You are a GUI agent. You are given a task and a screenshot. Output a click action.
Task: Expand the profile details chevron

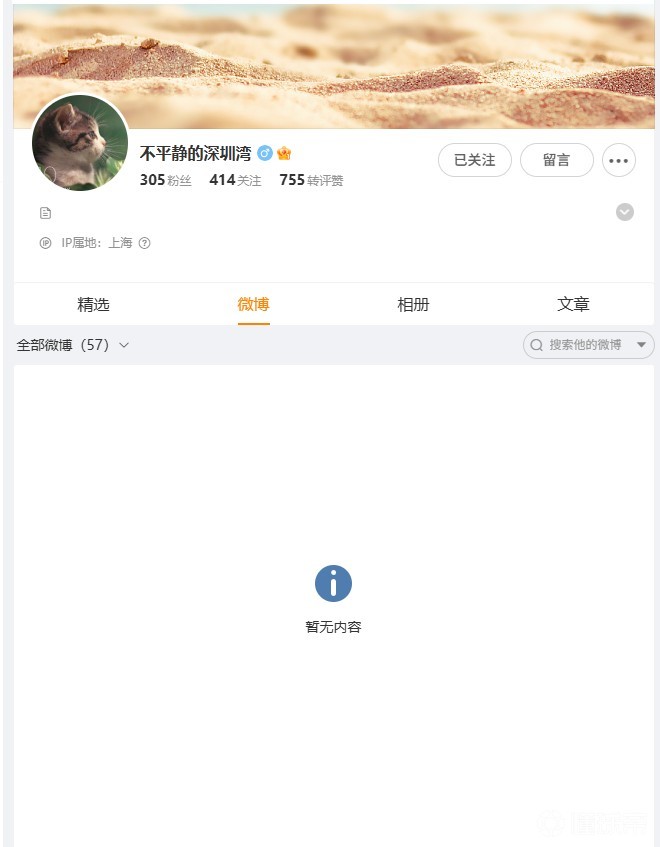[x=625, y=212]
